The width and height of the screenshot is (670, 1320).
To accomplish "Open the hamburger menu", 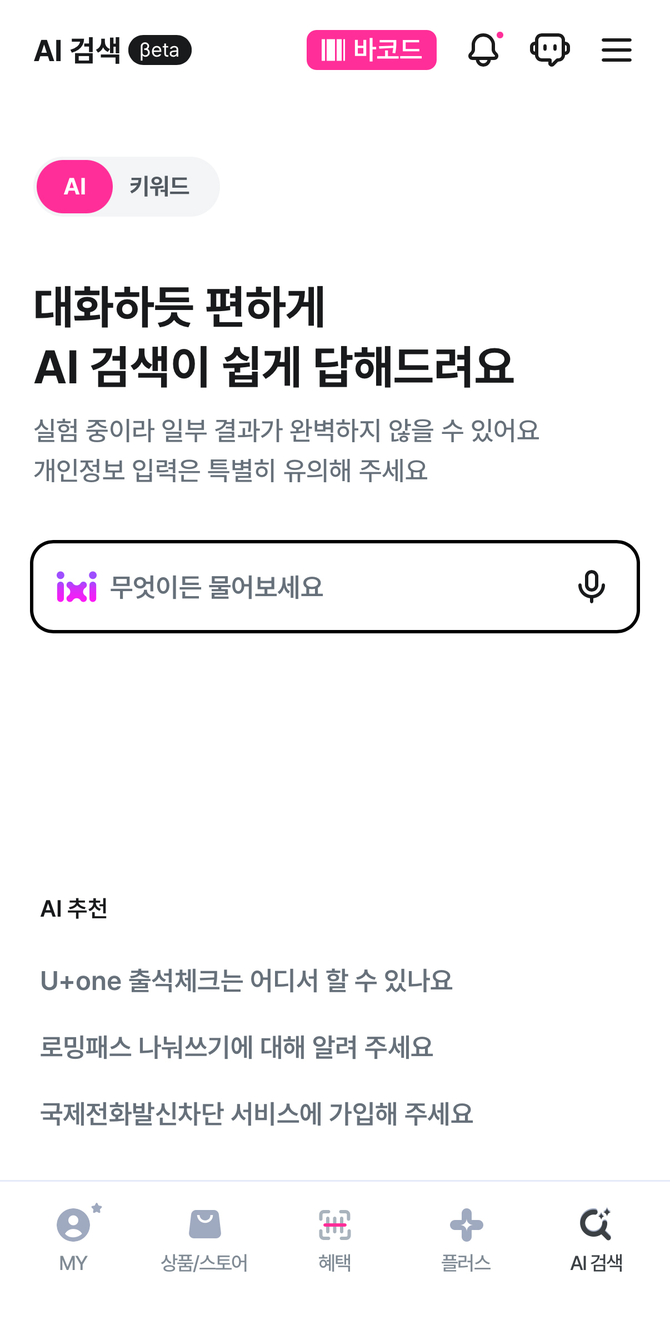I will [x=616, y=50].
